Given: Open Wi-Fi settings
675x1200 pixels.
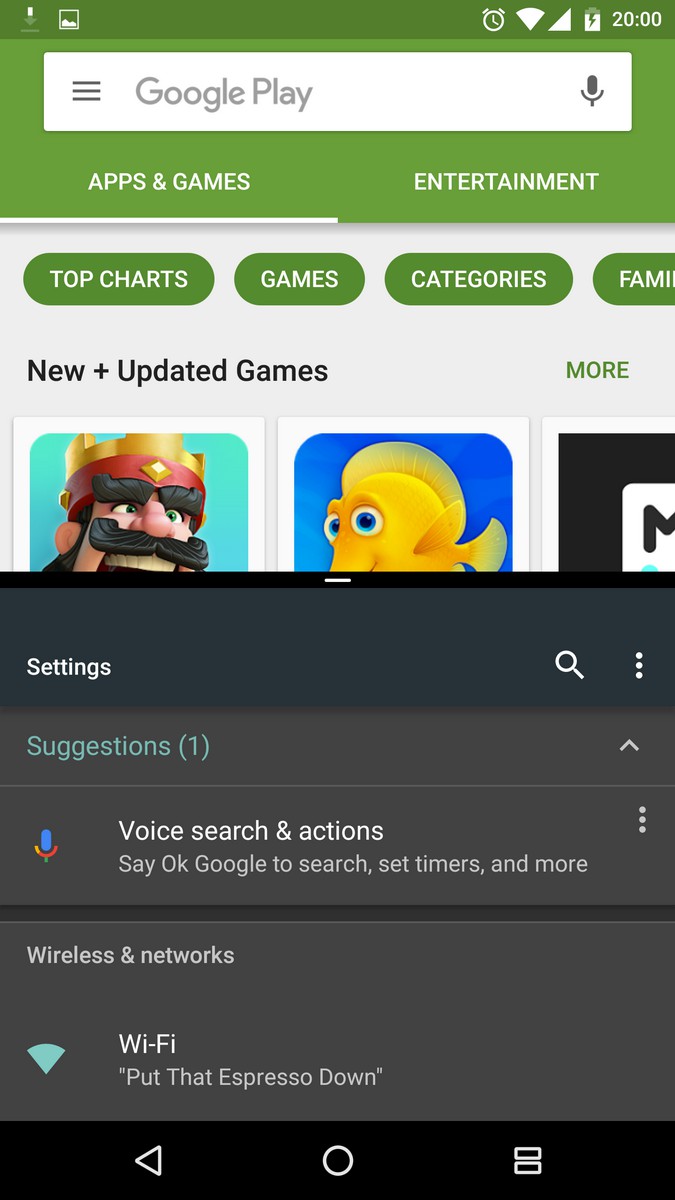Looking at the screenshot, I should pyautogui.click(x=250, y=1058).
